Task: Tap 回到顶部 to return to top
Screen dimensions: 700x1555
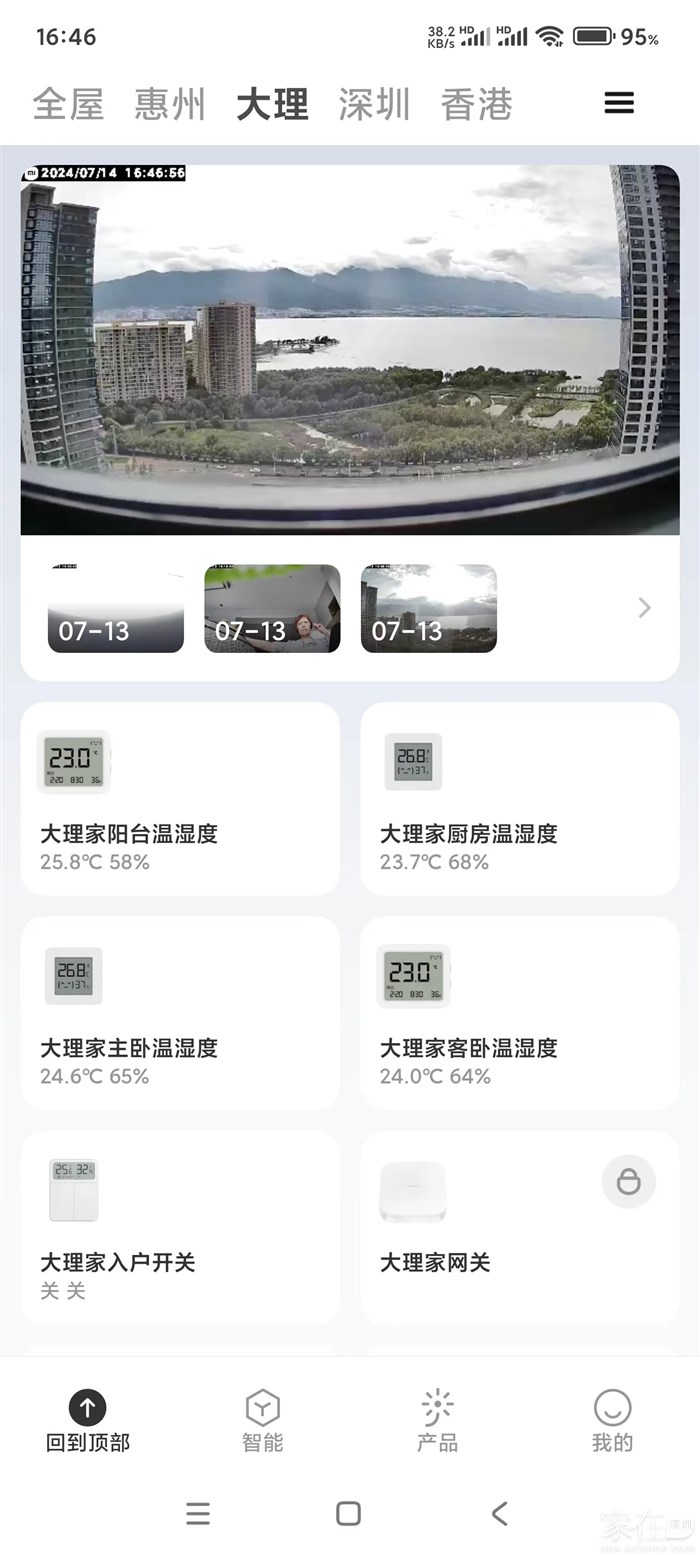Action: click(x=87, y=1420)
